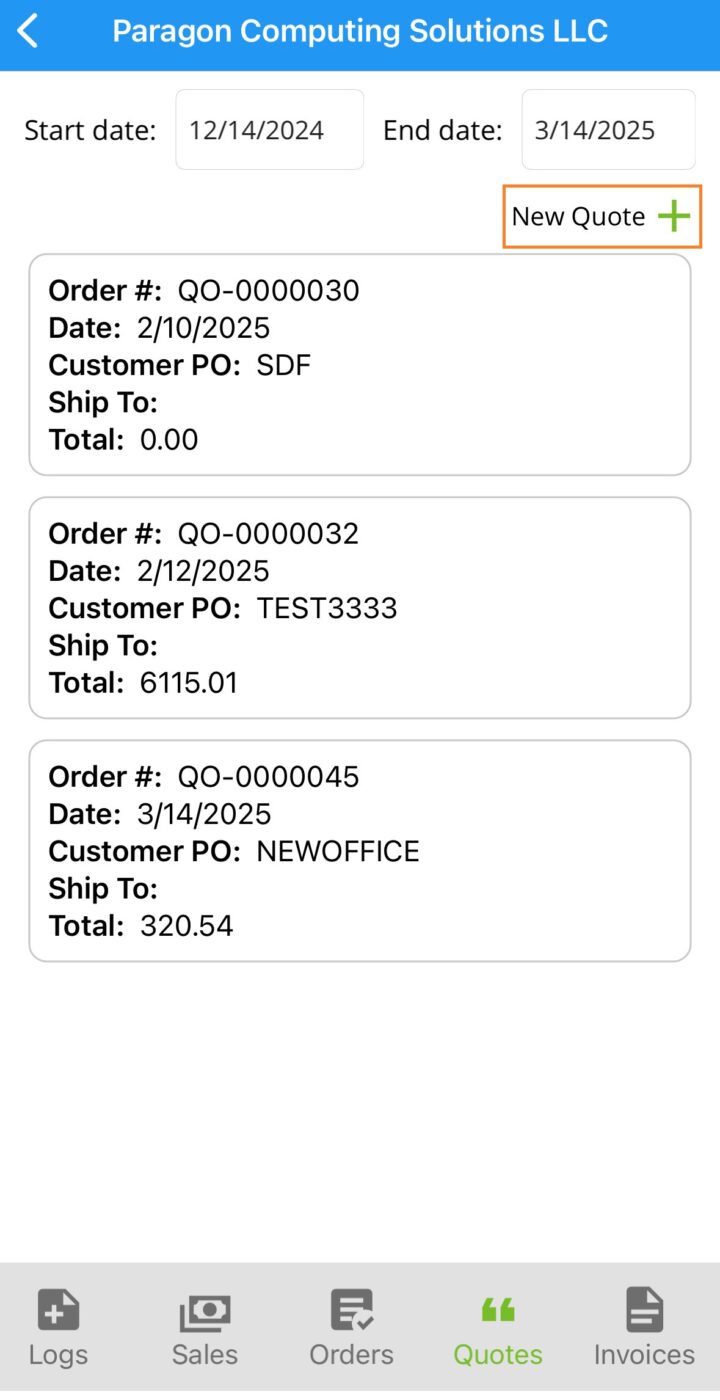Go to the Sales tab
This screenshot has width=720, height=1400.
point(205,1328)
